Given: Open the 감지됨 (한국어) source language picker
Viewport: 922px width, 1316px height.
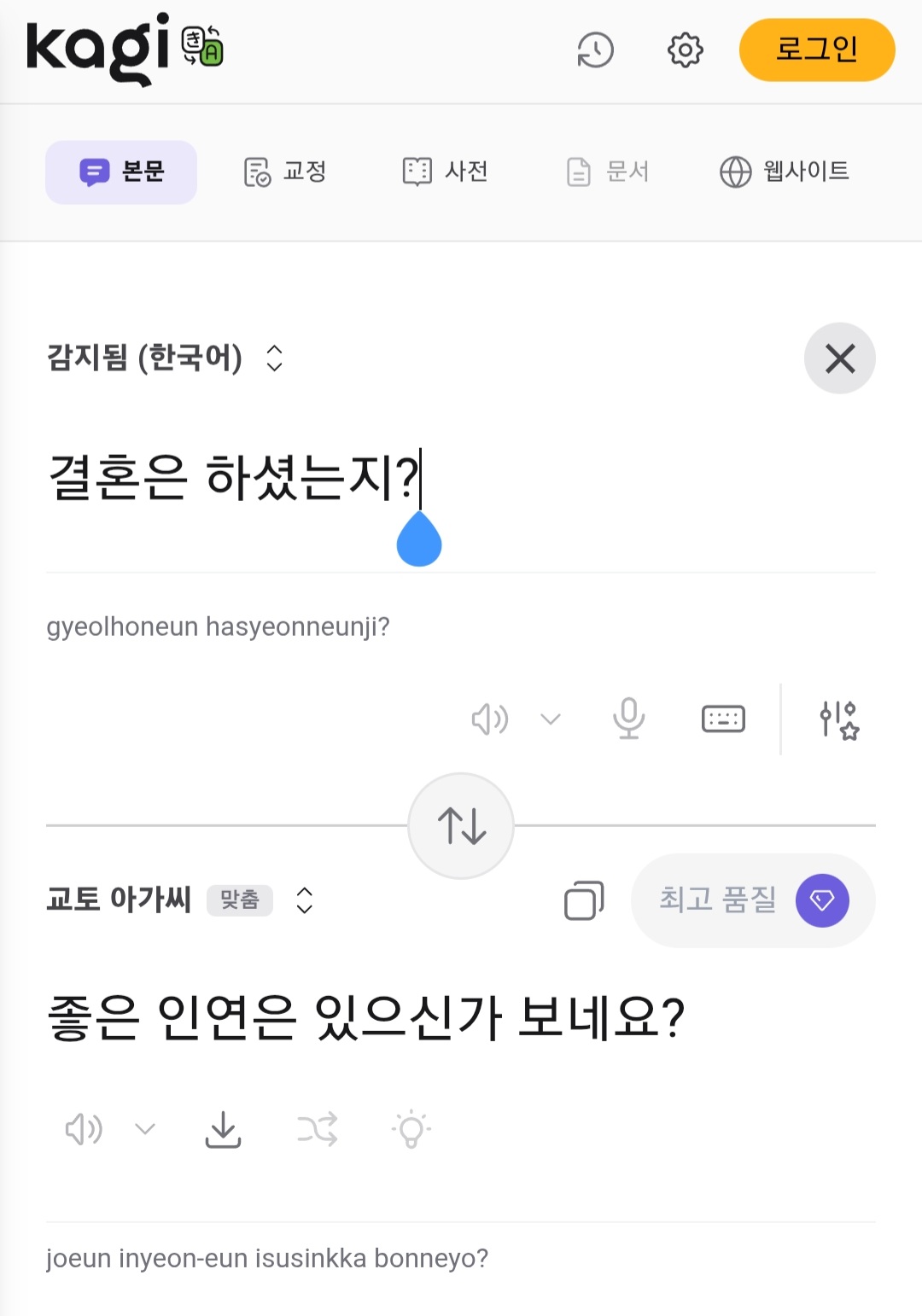Looking at the screenshot, I should point(165,358).
